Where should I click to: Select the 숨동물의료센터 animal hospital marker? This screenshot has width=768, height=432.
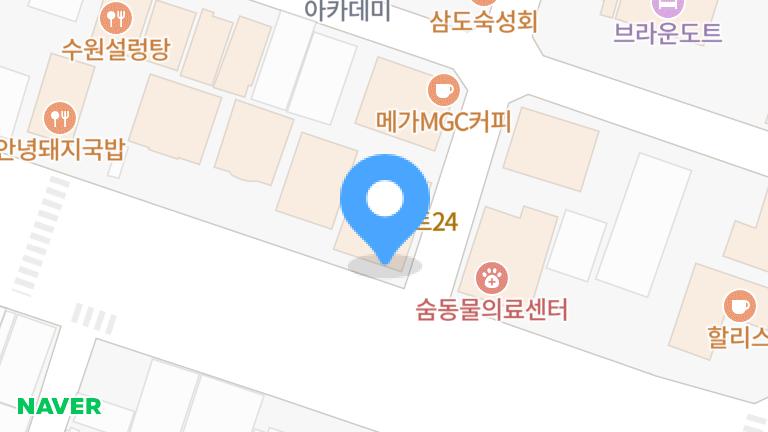click(491, 277)
